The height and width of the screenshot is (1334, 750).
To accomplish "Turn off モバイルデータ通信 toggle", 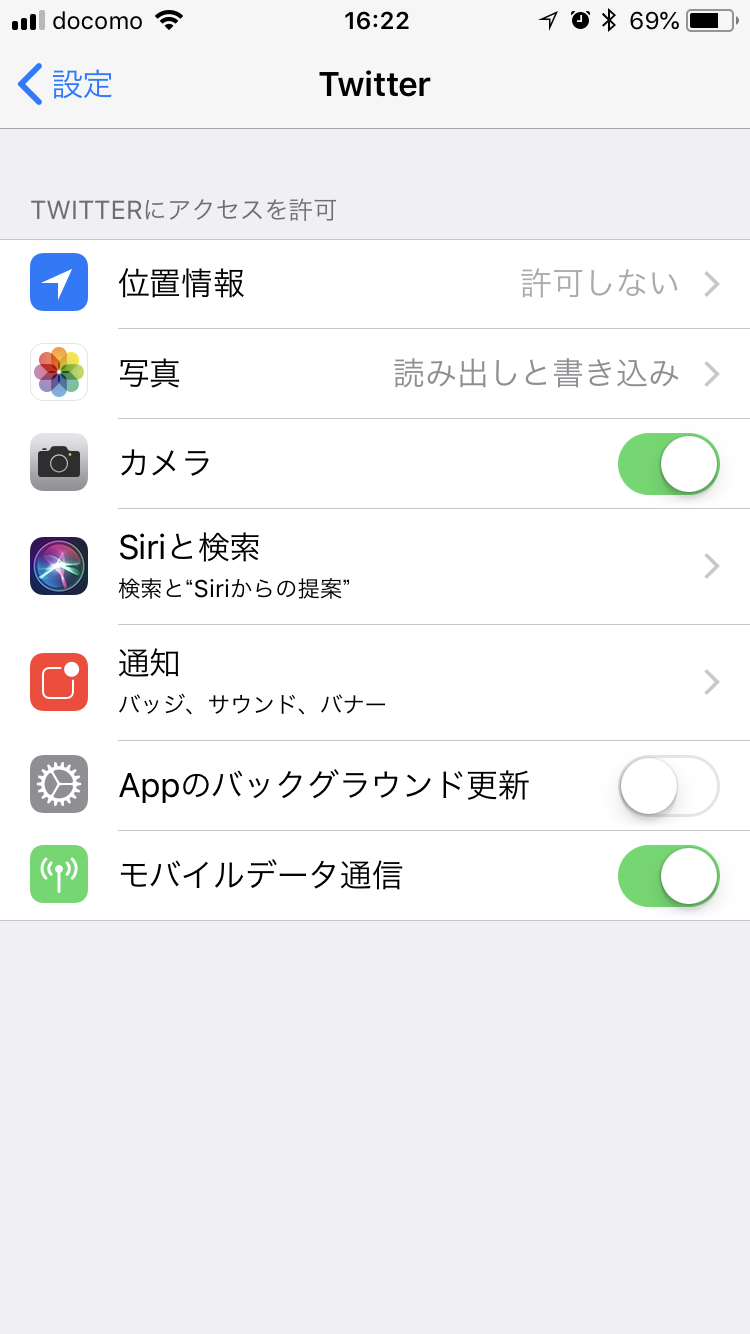I will click(x=668, y=876).
